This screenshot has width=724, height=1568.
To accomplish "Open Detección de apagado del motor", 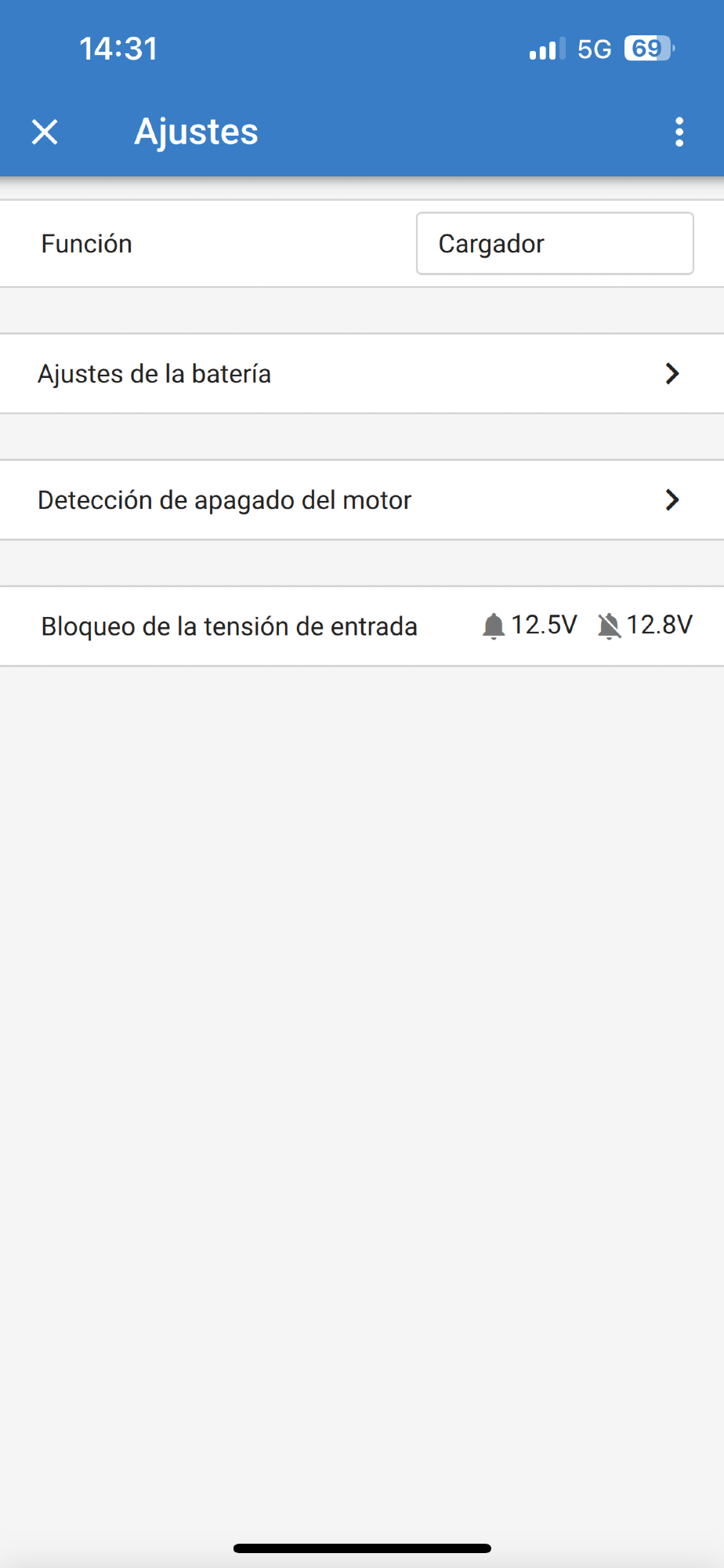I will click(362, 500).
